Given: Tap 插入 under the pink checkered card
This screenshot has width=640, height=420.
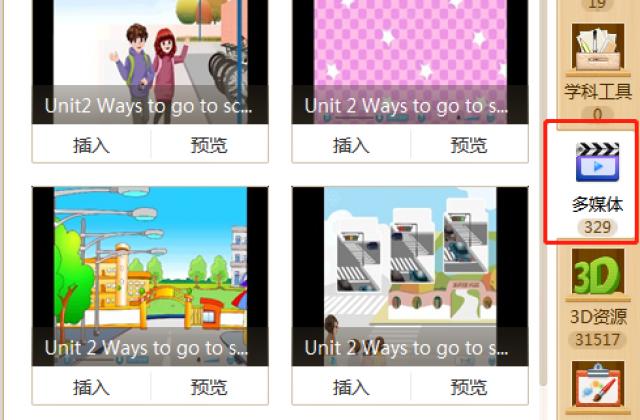Looking at the screenshot, I should tap(351, 145).
